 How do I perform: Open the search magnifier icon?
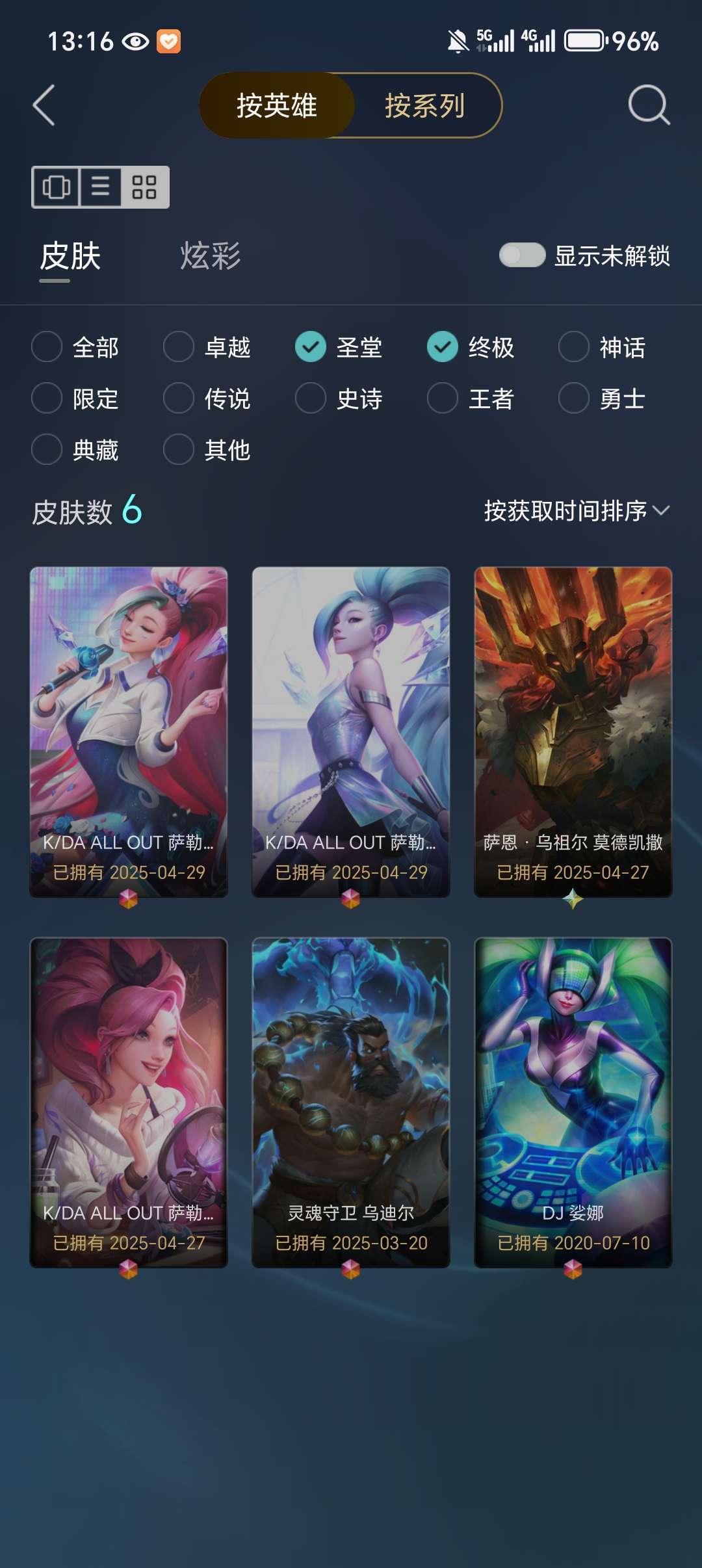coord(649,105)
